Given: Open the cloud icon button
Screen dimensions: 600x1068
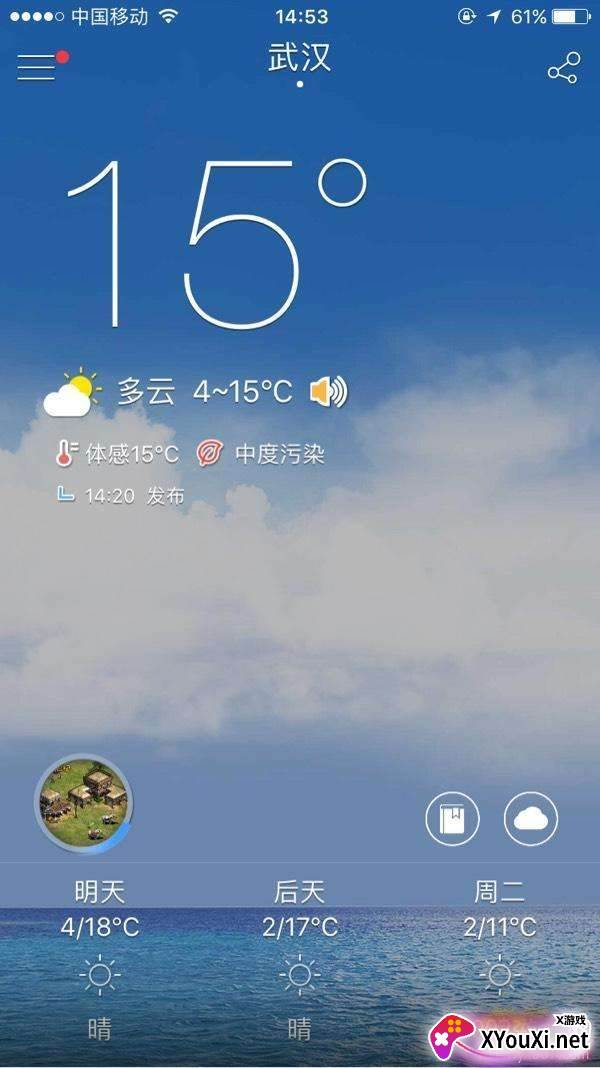Looking at the screenshot, I should pyautogui.click(x=531, y=820).
